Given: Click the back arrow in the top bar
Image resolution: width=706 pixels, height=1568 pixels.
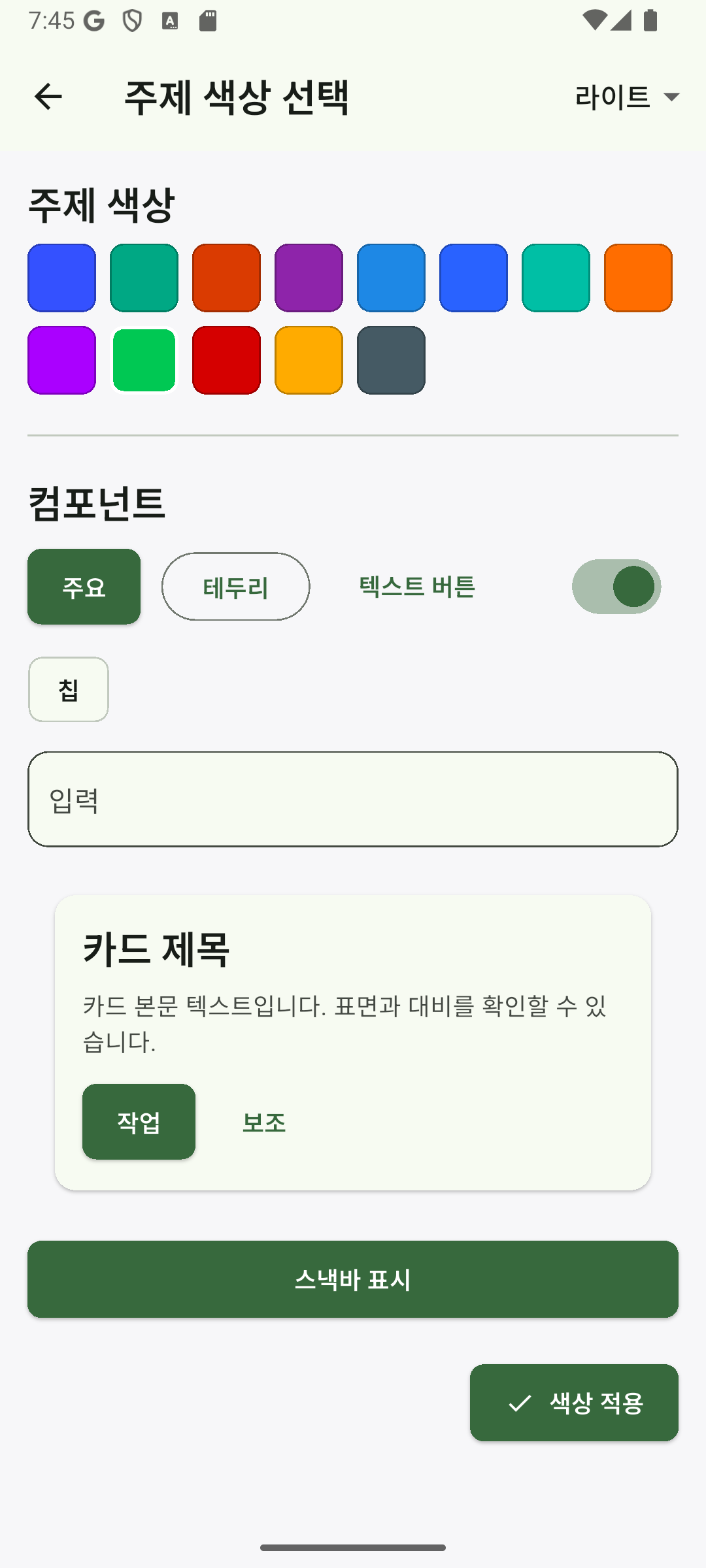Looking at the screenshot, I should coord(46,97).
